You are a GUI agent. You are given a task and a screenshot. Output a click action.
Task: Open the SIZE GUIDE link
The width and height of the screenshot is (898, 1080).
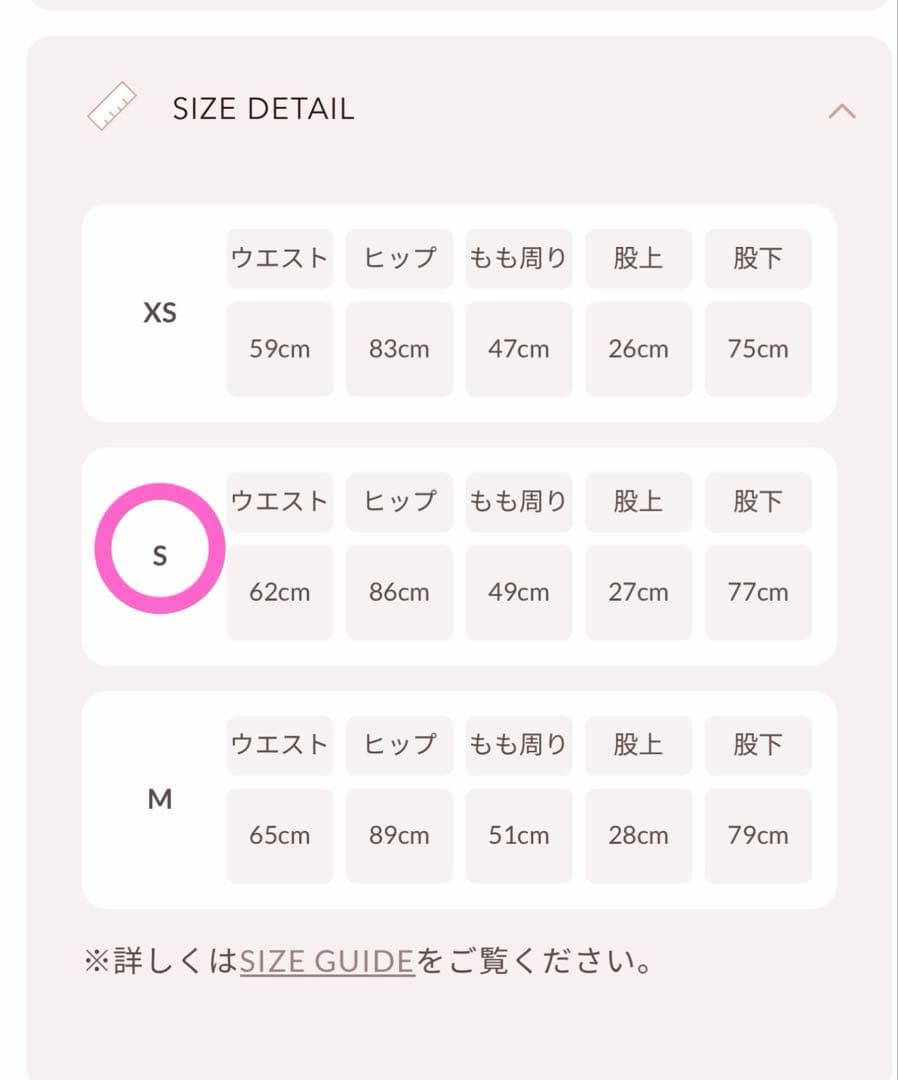pos(327,962)
